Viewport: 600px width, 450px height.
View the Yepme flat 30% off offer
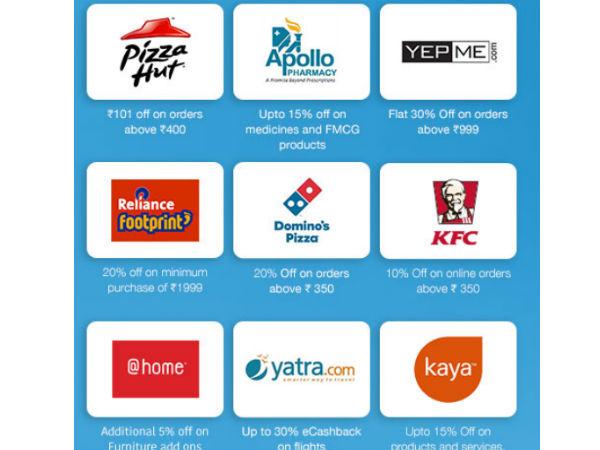tap(448, 52)
